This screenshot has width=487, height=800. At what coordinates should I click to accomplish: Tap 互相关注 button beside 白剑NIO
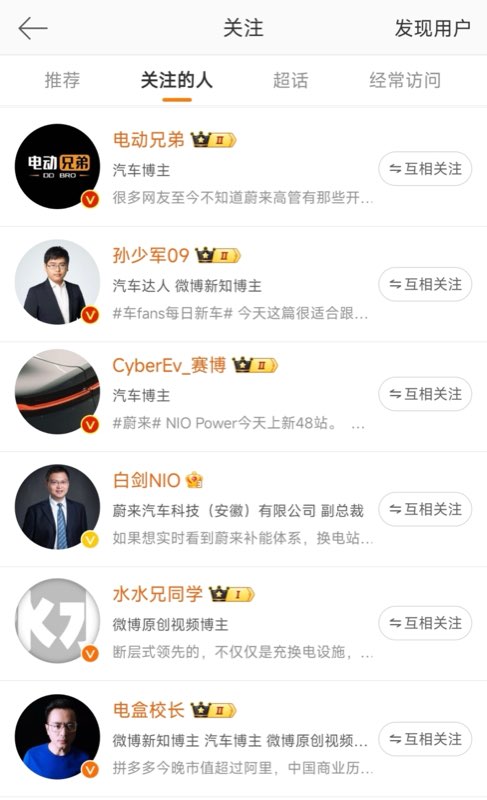[425, 509]
